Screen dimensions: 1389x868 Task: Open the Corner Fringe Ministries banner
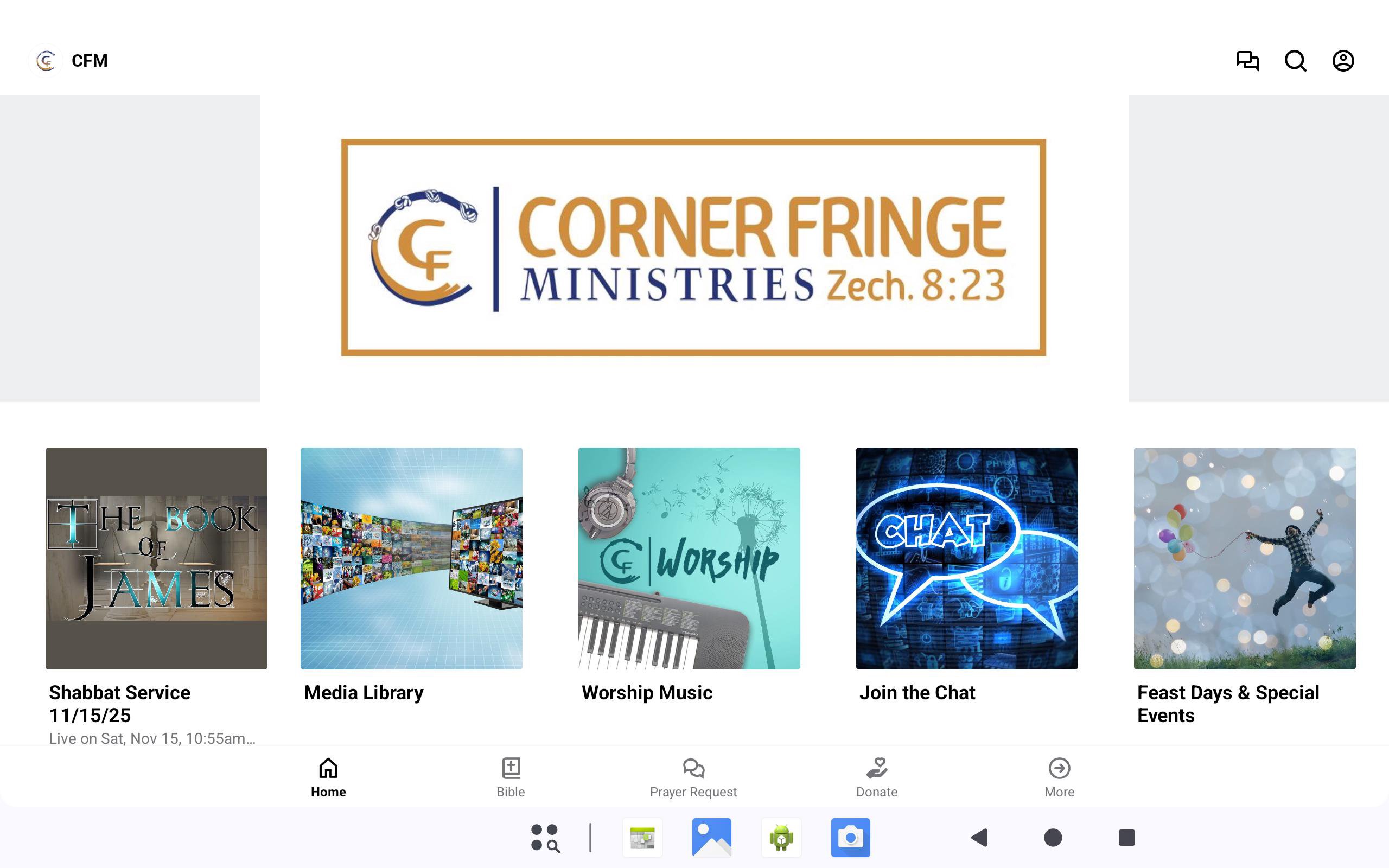point(693,247)
